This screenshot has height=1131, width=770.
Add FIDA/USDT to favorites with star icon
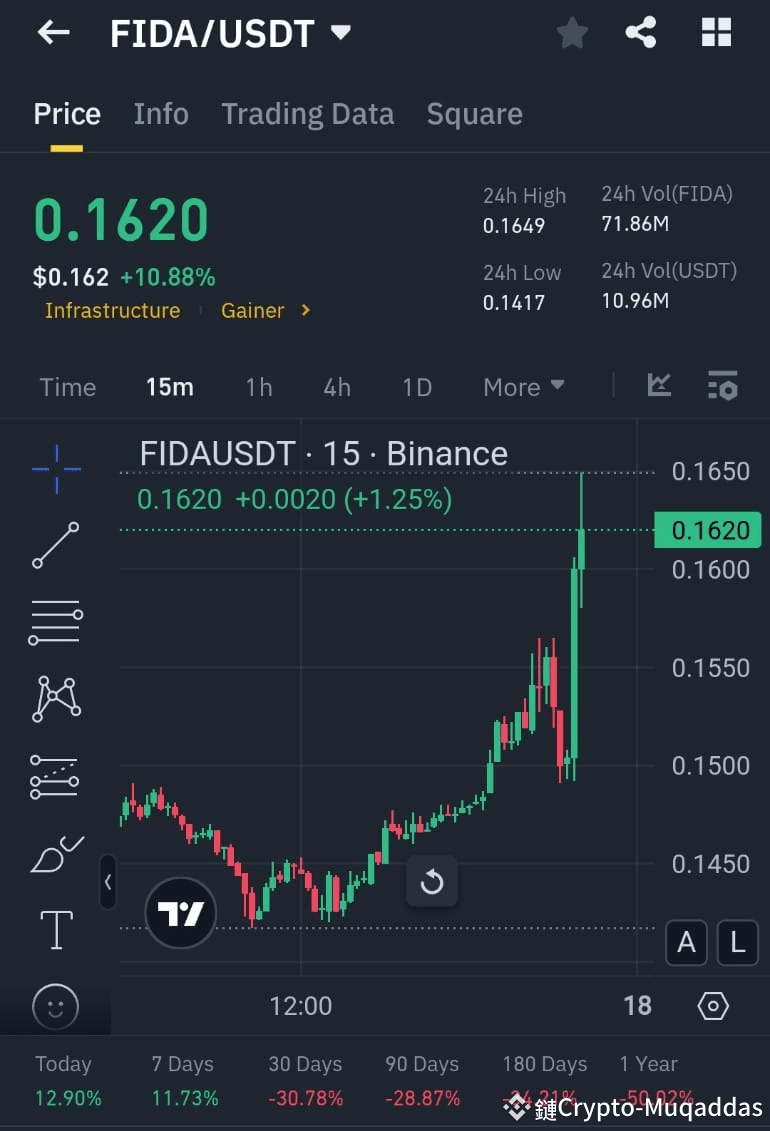point(572,32)
